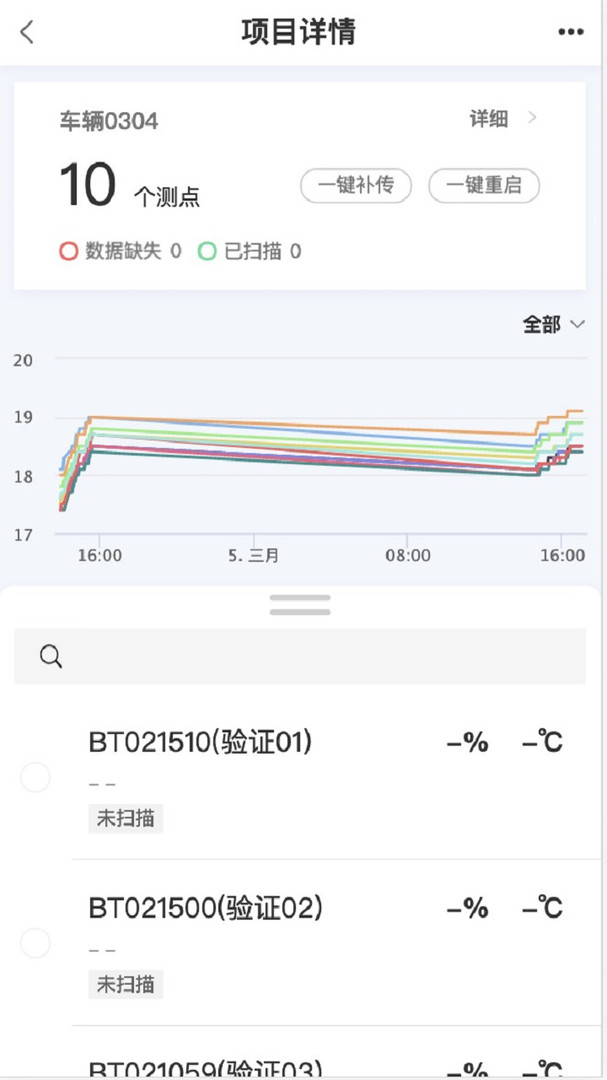Select the radio button for BT021510(验证01)
Viewport: 607px width, 1080px height.
coord(36,777)
